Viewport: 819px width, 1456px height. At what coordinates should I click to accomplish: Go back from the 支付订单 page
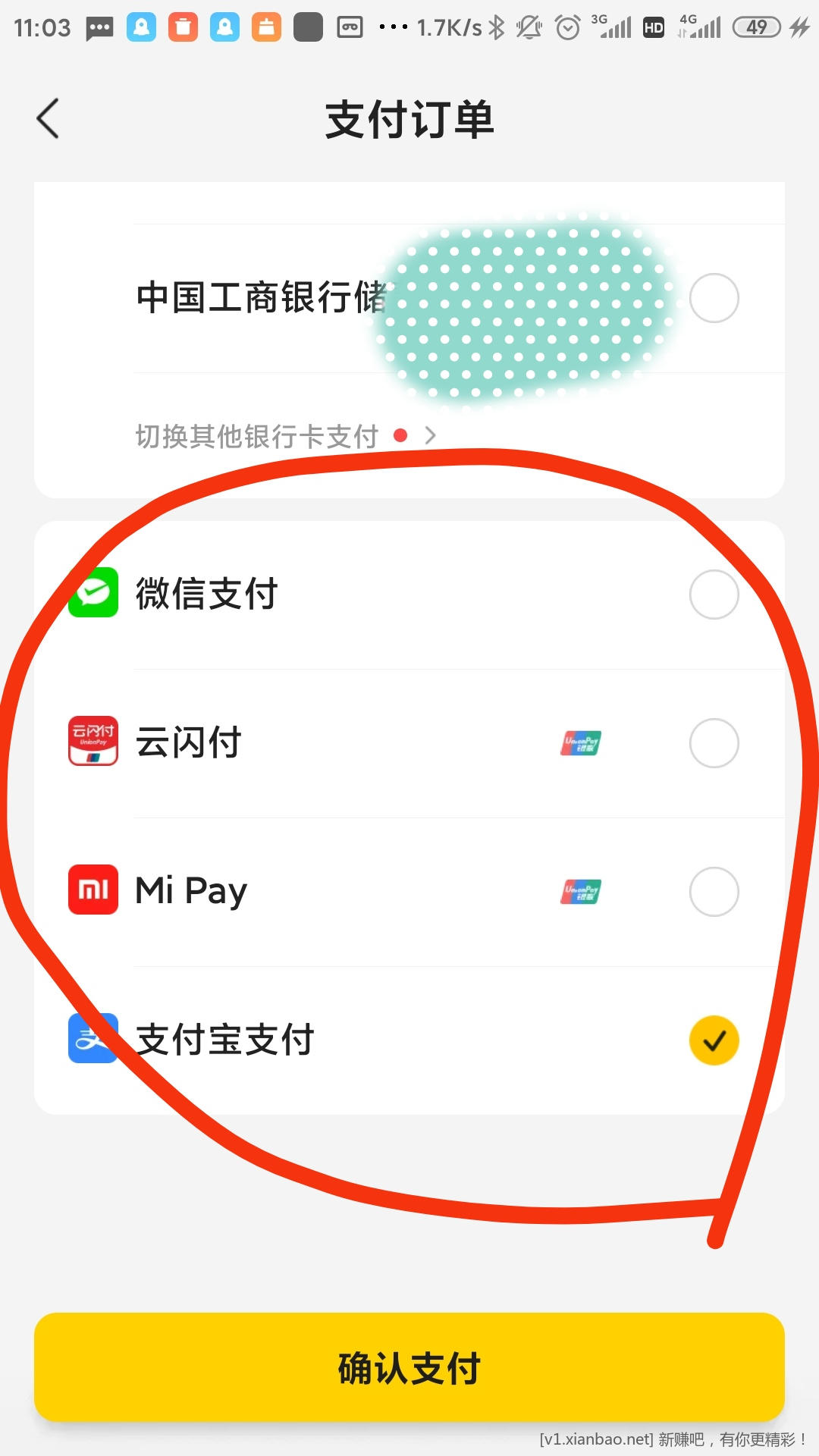click(x=48, y=119)
